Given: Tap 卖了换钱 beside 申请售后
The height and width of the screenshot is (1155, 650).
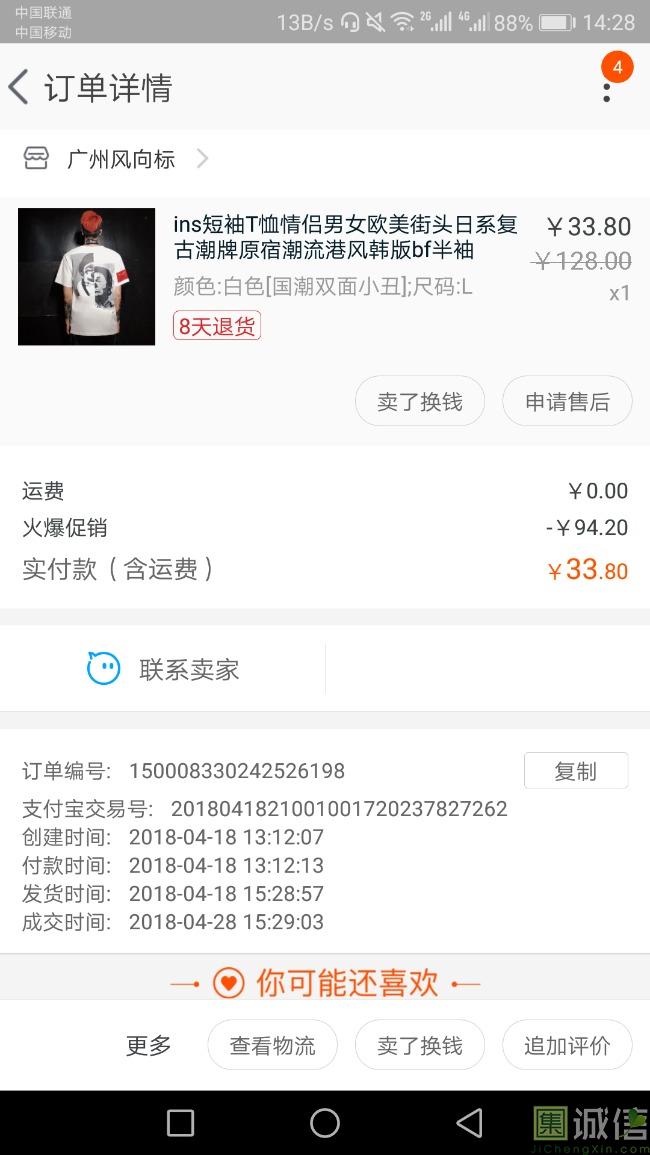Looking at the screenshot, I should 420,401.
